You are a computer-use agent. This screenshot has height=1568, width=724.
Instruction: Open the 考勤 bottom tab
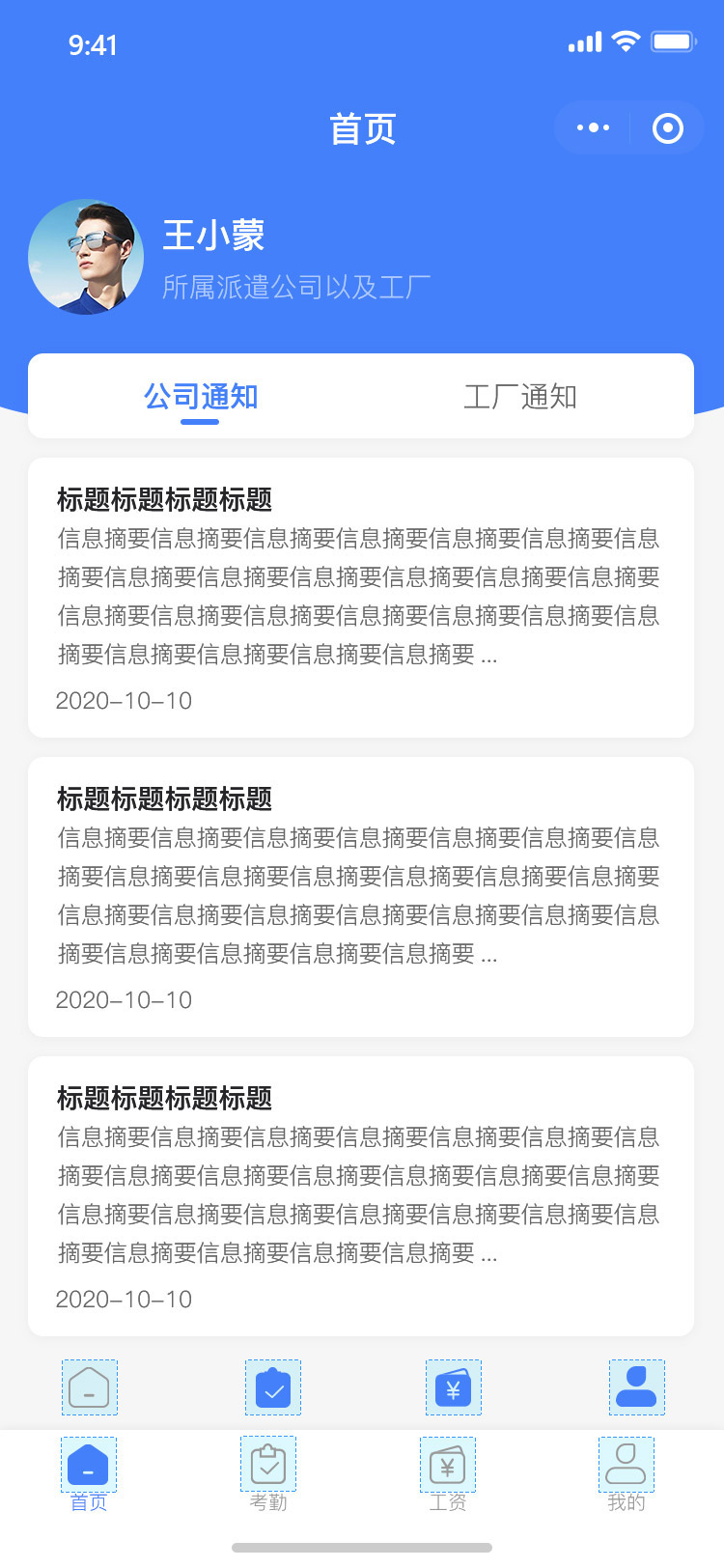tap(268, 1474)
